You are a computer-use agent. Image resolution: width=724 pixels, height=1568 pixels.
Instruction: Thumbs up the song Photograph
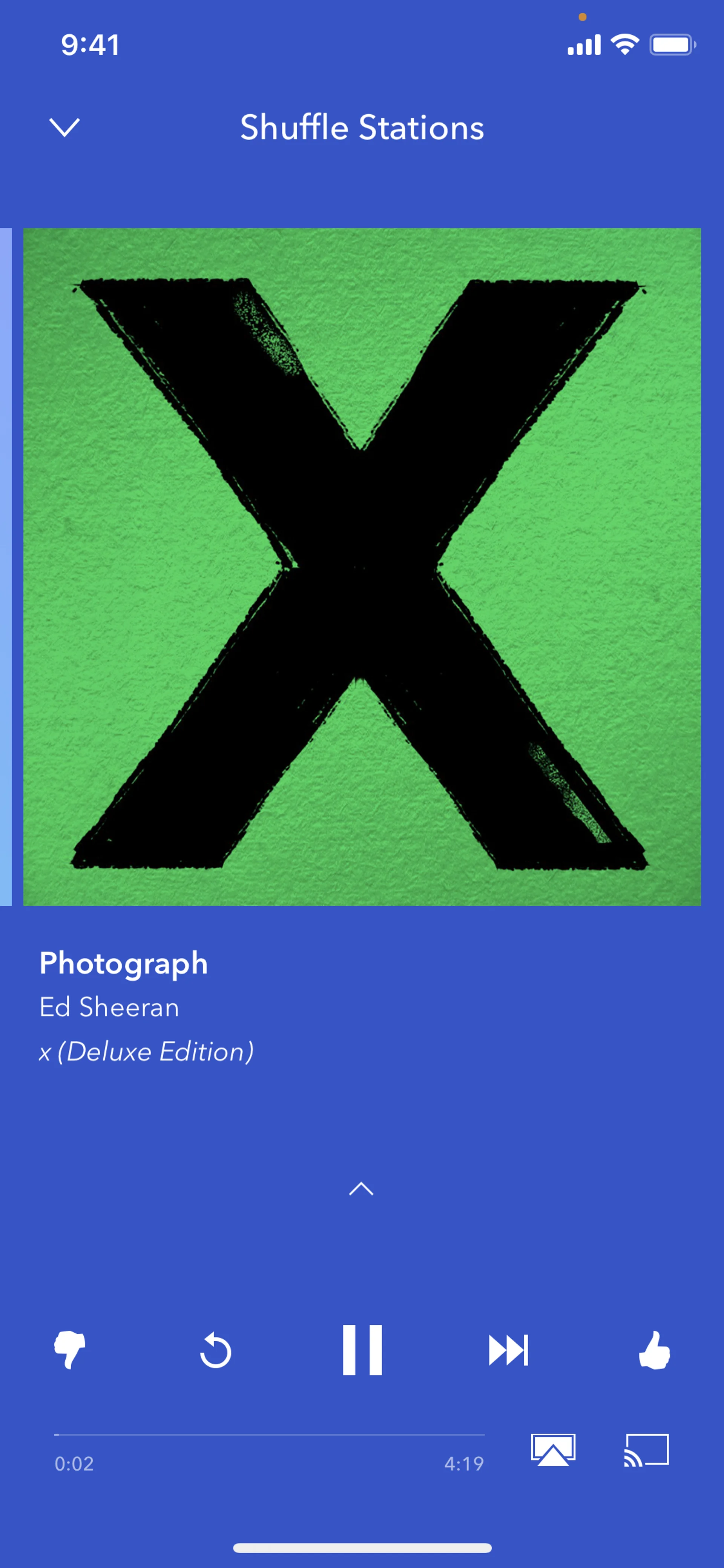coord(655,1350)
